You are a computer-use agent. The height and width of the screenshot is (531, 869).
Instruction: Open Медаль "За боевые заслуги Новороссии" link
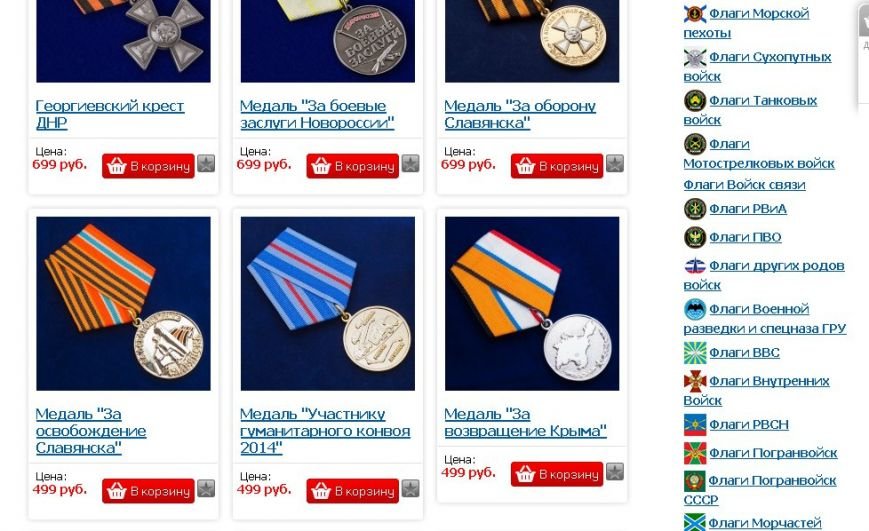tap(316, 115)
